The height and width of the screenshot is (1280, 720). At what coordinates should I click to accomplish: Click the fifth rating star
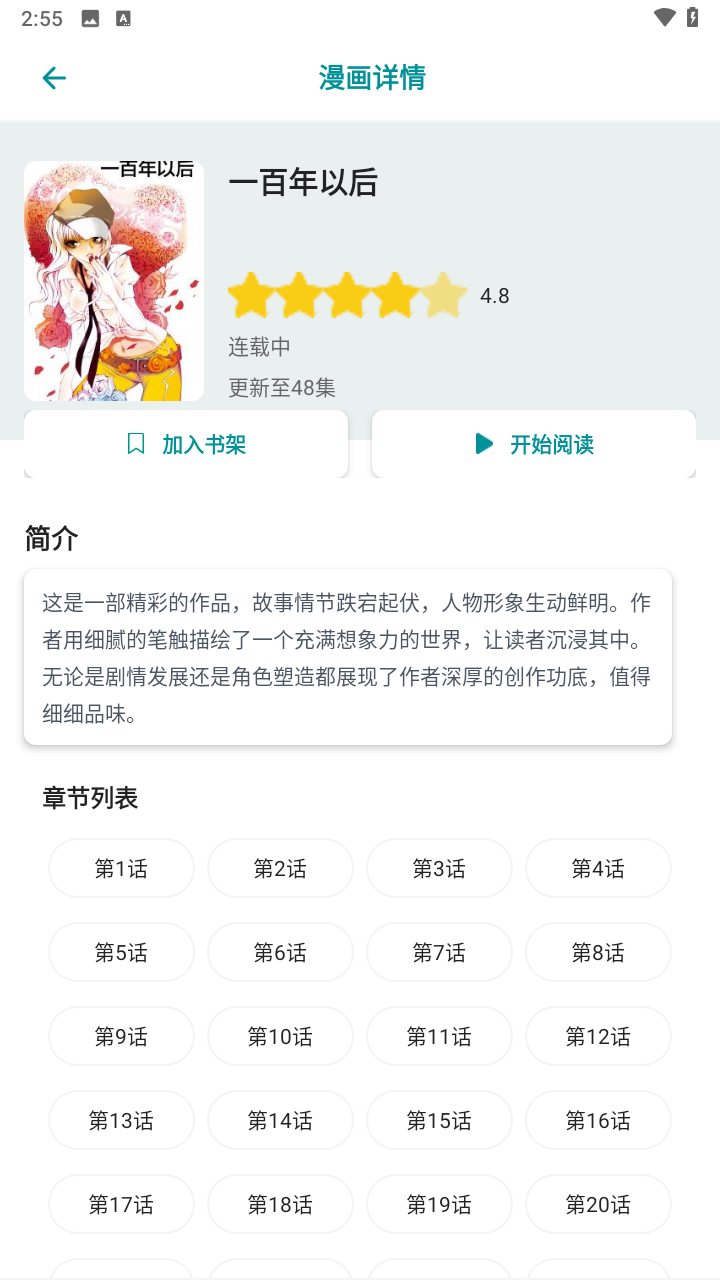444,295
